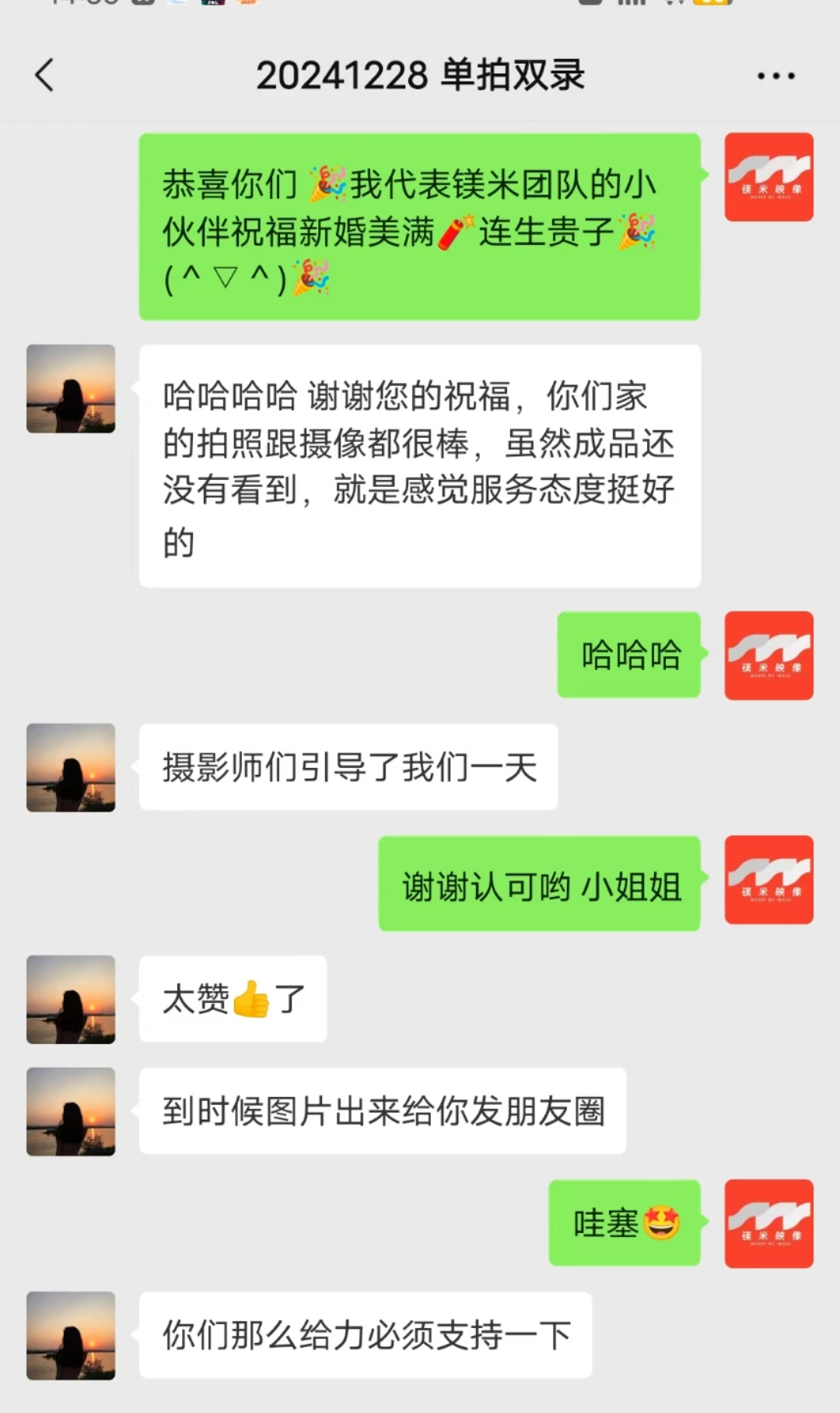Go back from the 20241228 单拍双录 chat
This screenshot has width=840, height=1413.
coord(45,75)
